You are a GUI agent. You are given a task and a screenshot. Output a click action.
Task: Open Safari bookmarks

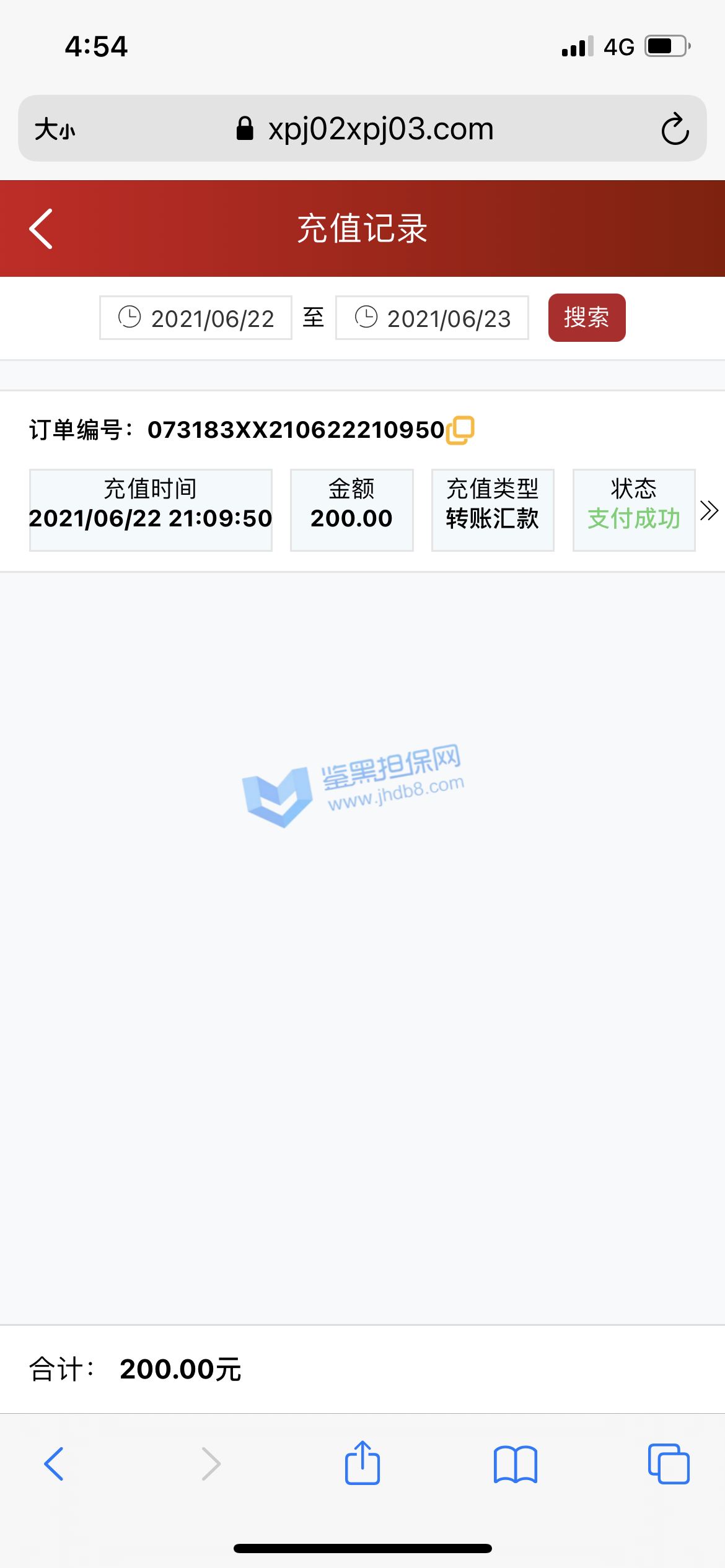click(515, 1464)
